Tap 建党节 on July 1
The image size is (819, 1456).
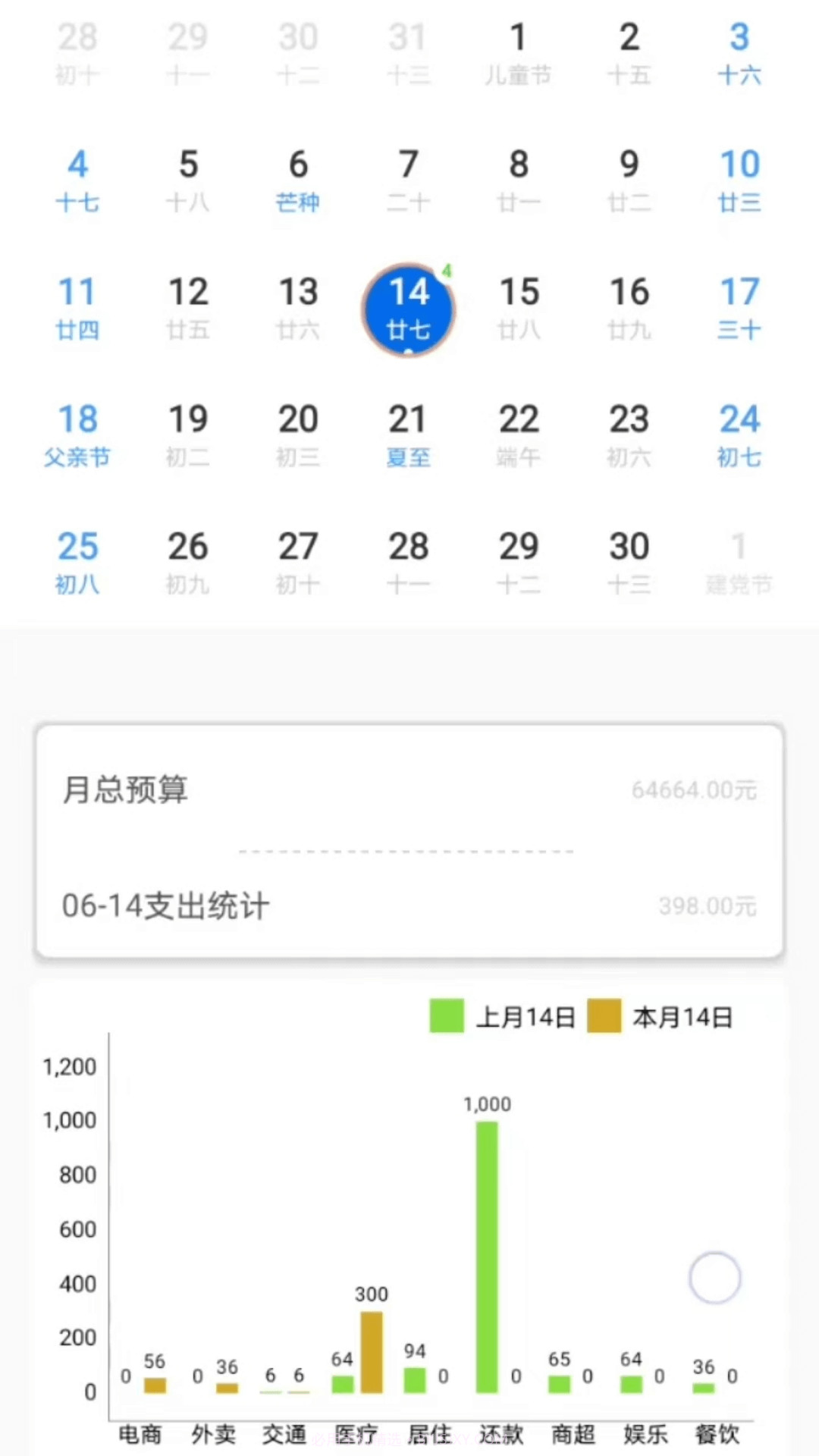click(x=738, y=561)
